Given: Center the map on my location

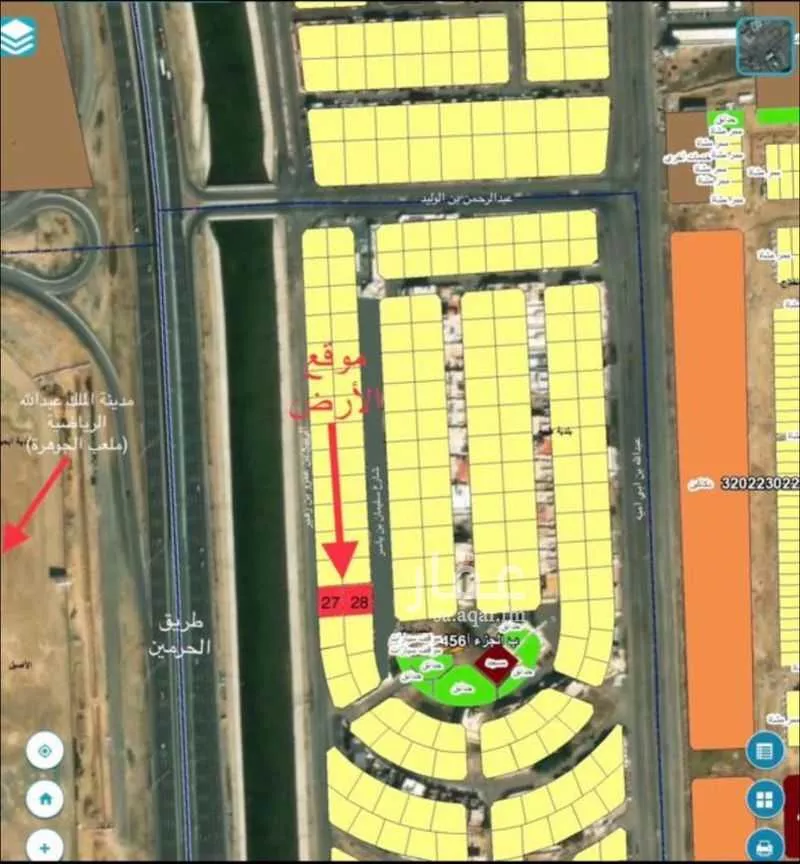Looking at the screenshot, I should tap(45, 750).
